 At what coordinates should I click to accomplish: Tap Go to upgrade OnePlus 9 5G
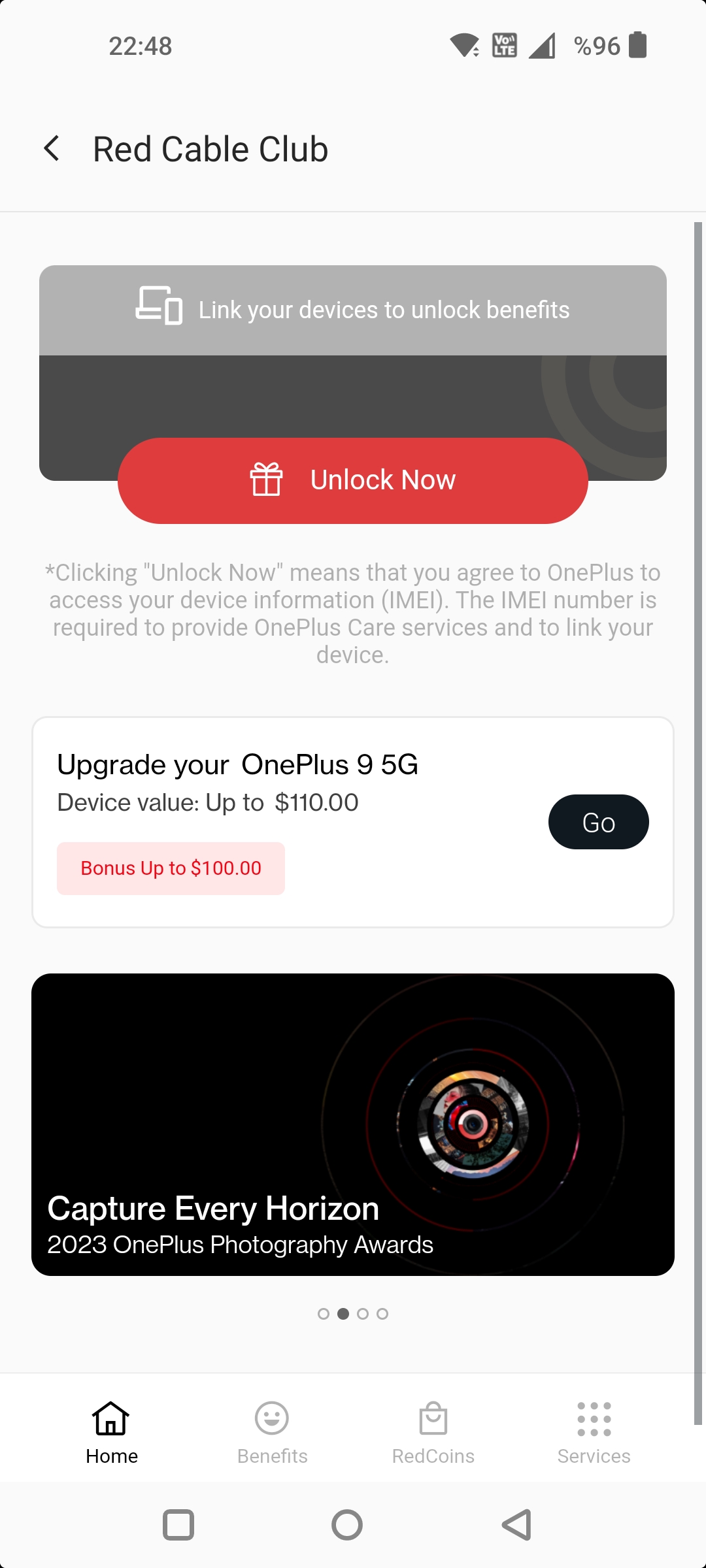pos(598,822)
